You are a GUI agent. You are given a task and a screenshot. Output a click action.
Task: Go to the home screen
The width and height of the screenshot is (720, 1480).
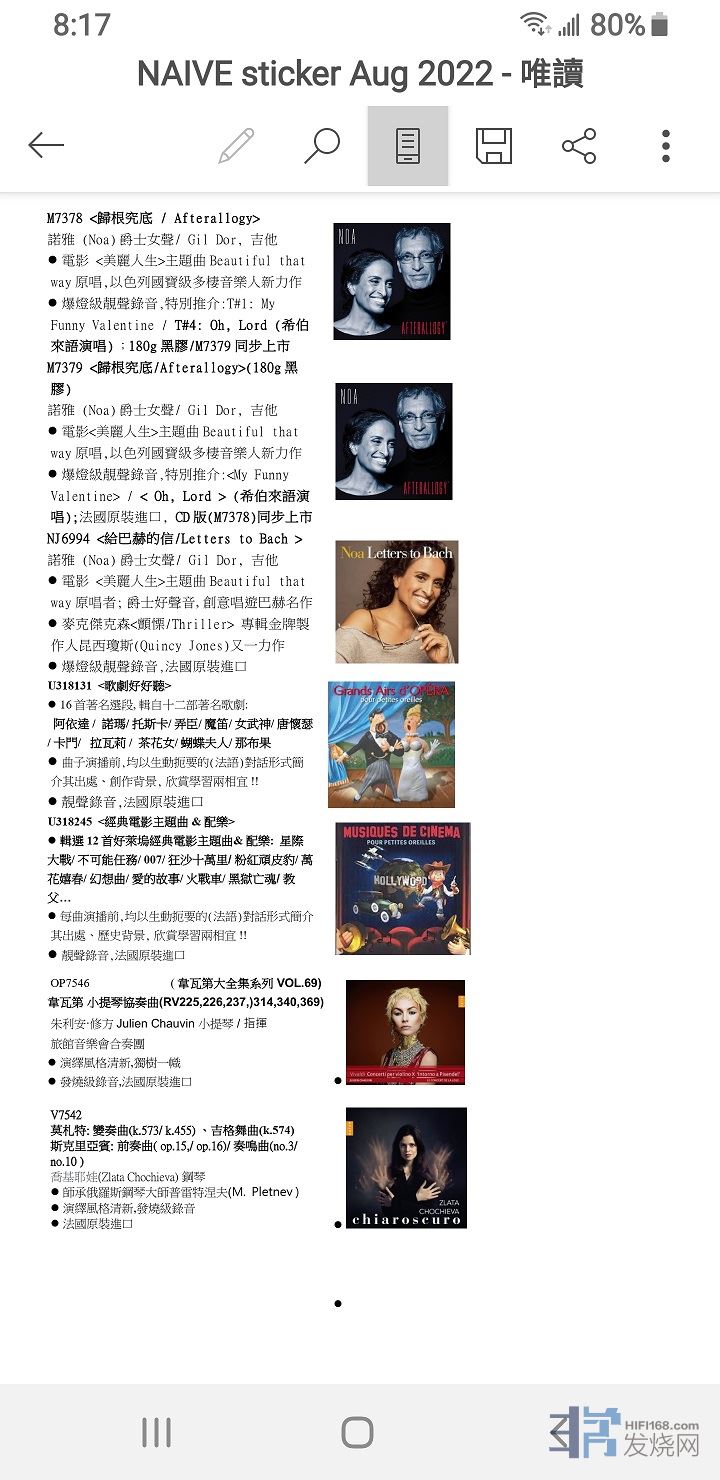357,1432
